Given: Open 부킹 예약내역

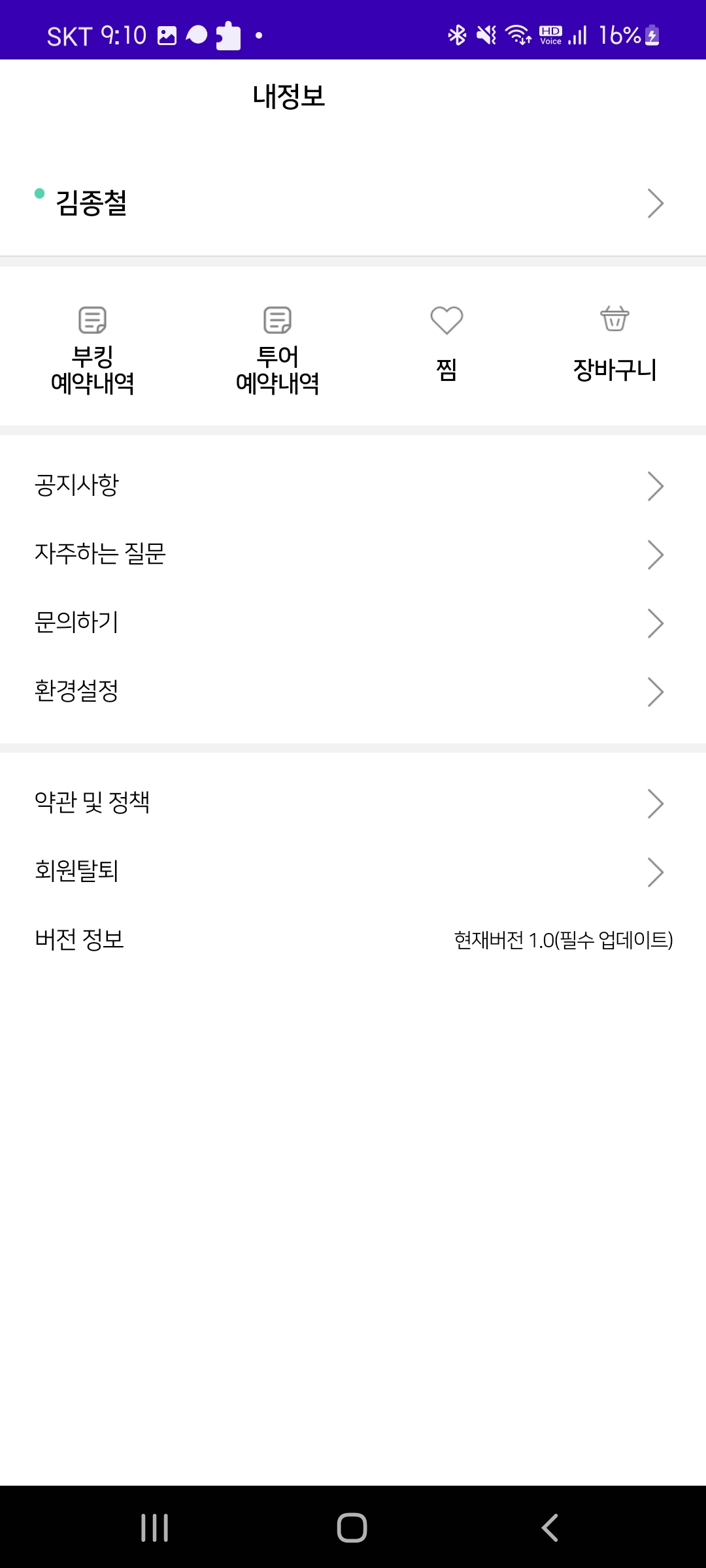Looking at the screenshot, I should [x=93, y=351].
